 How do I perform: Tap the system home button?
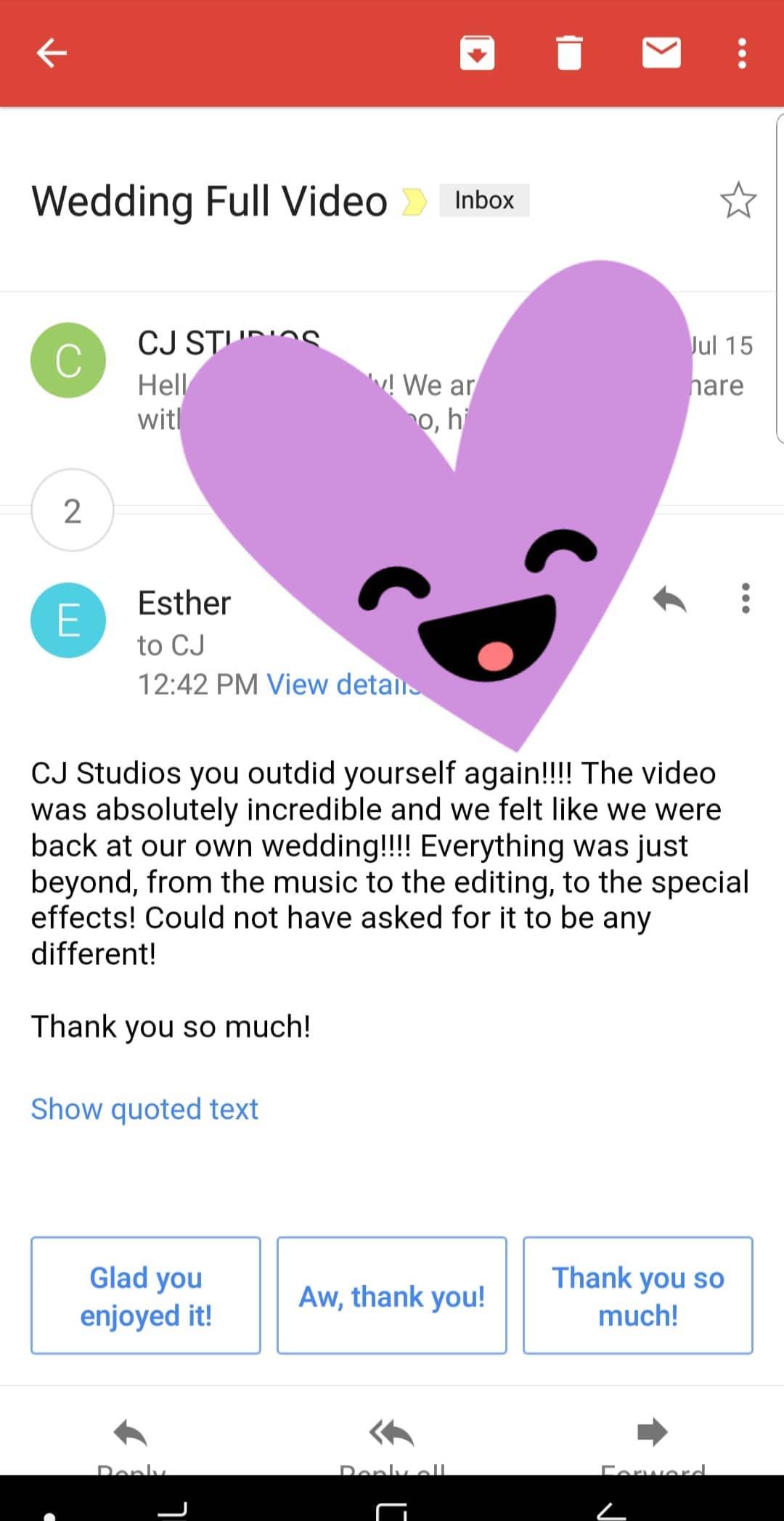click(392, 1511)
